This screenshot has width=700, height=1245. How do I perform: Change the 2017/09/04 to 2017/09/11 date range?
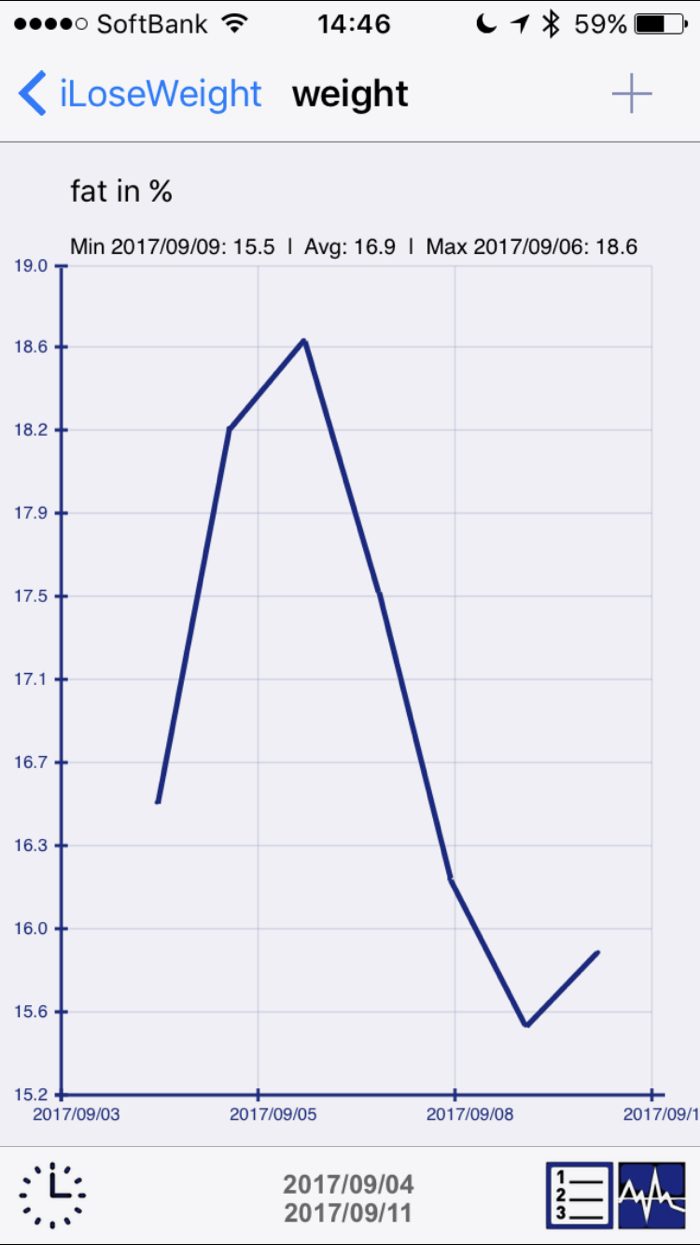pyautogui.click(x=348, y=1198)
